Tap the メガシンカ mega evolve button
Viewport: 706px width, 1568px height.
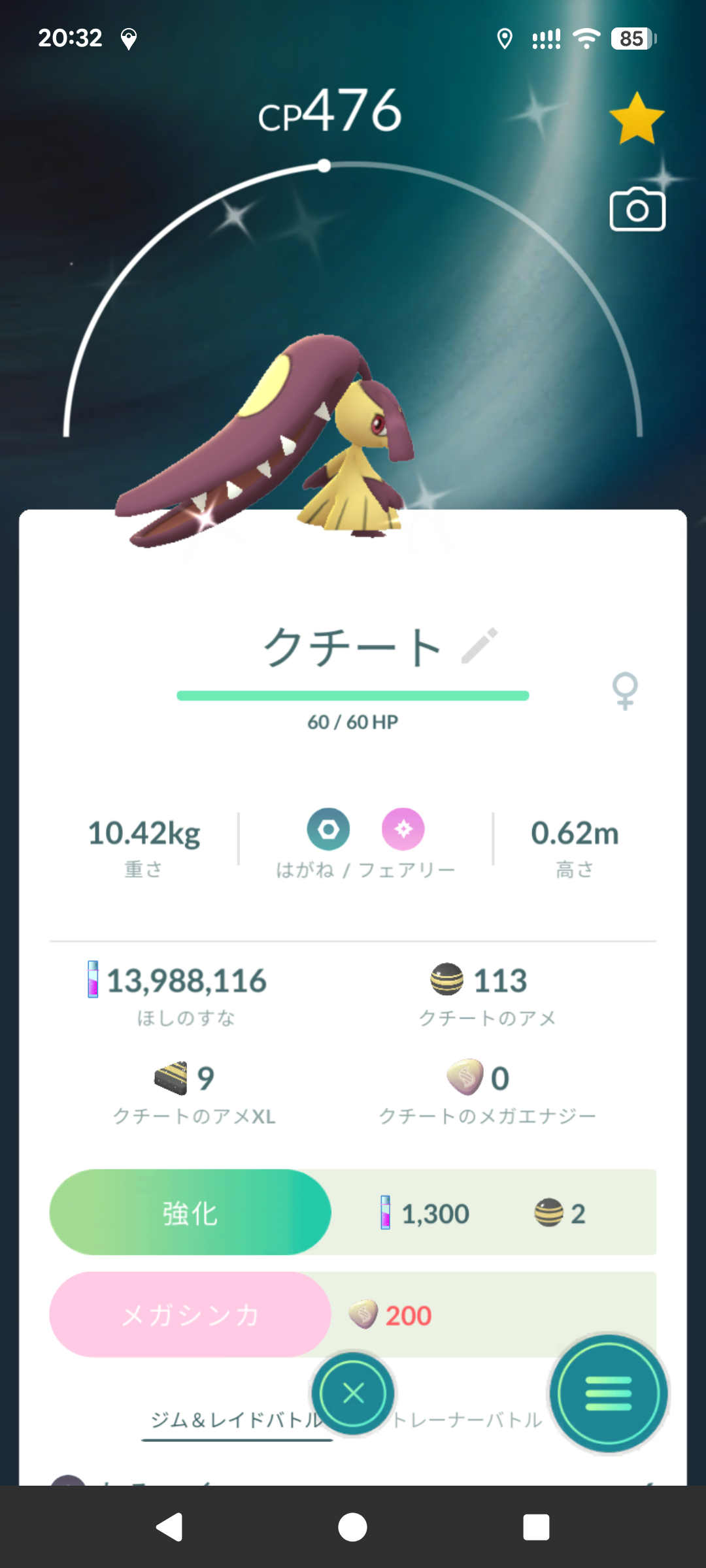coord(190,1315)
